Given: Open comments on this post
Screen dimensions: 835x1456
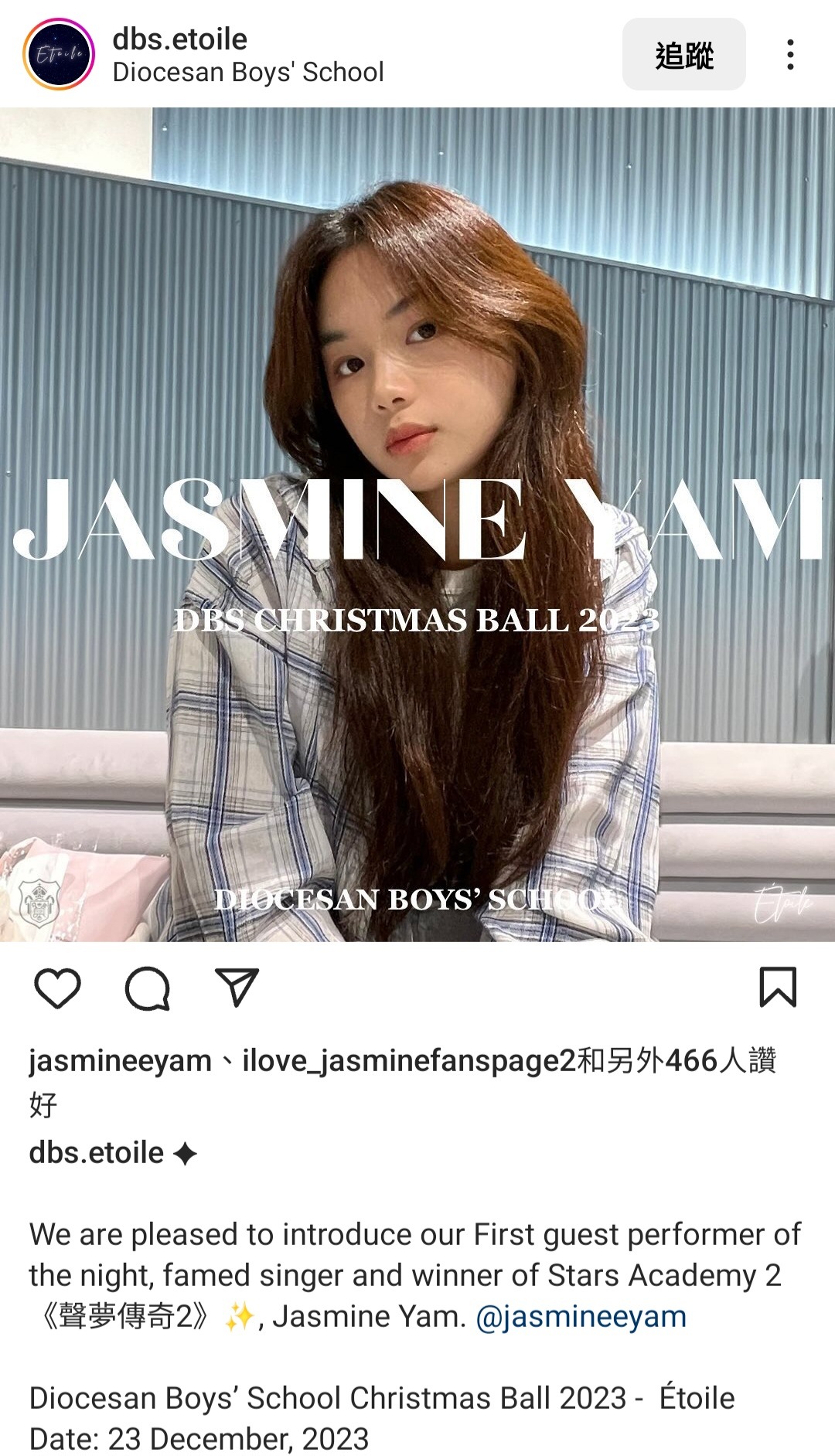Looking at the screenshot, I should point(147,988).
